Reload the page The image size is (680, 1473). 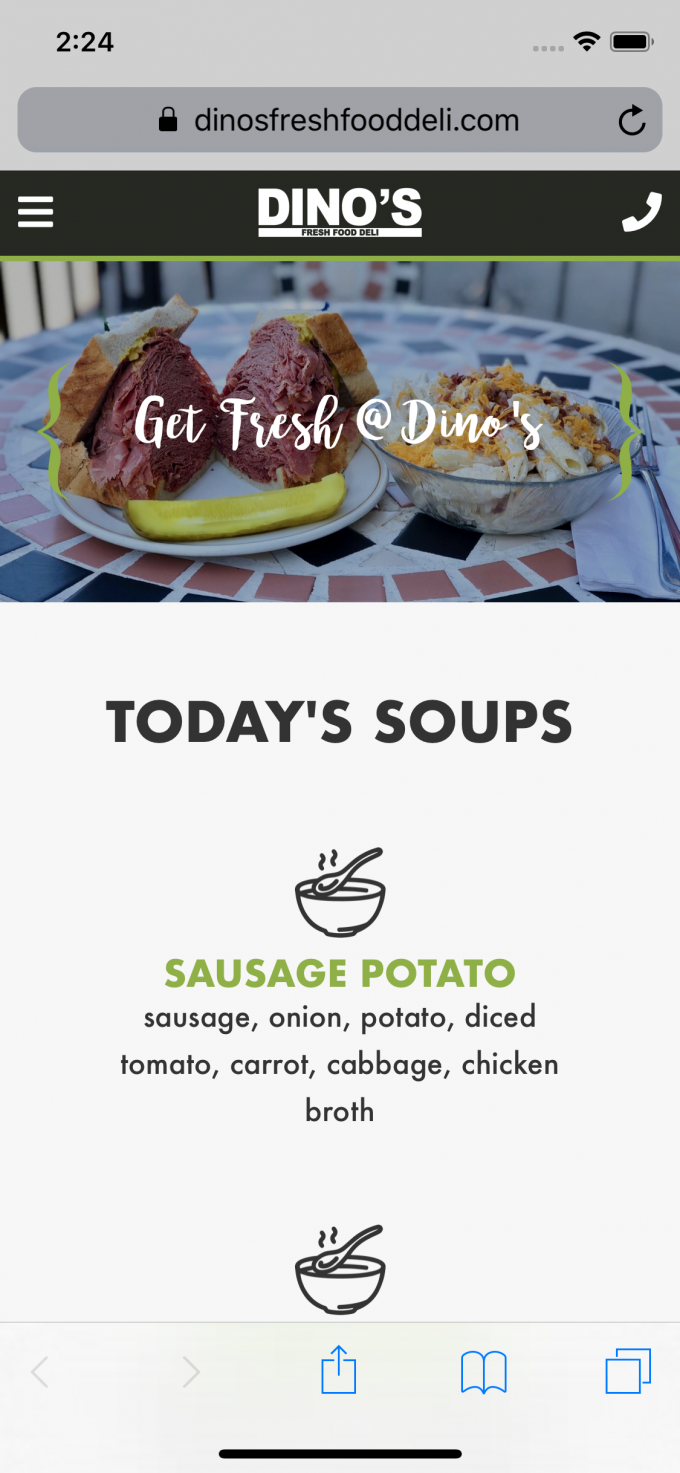pos(631,121)
